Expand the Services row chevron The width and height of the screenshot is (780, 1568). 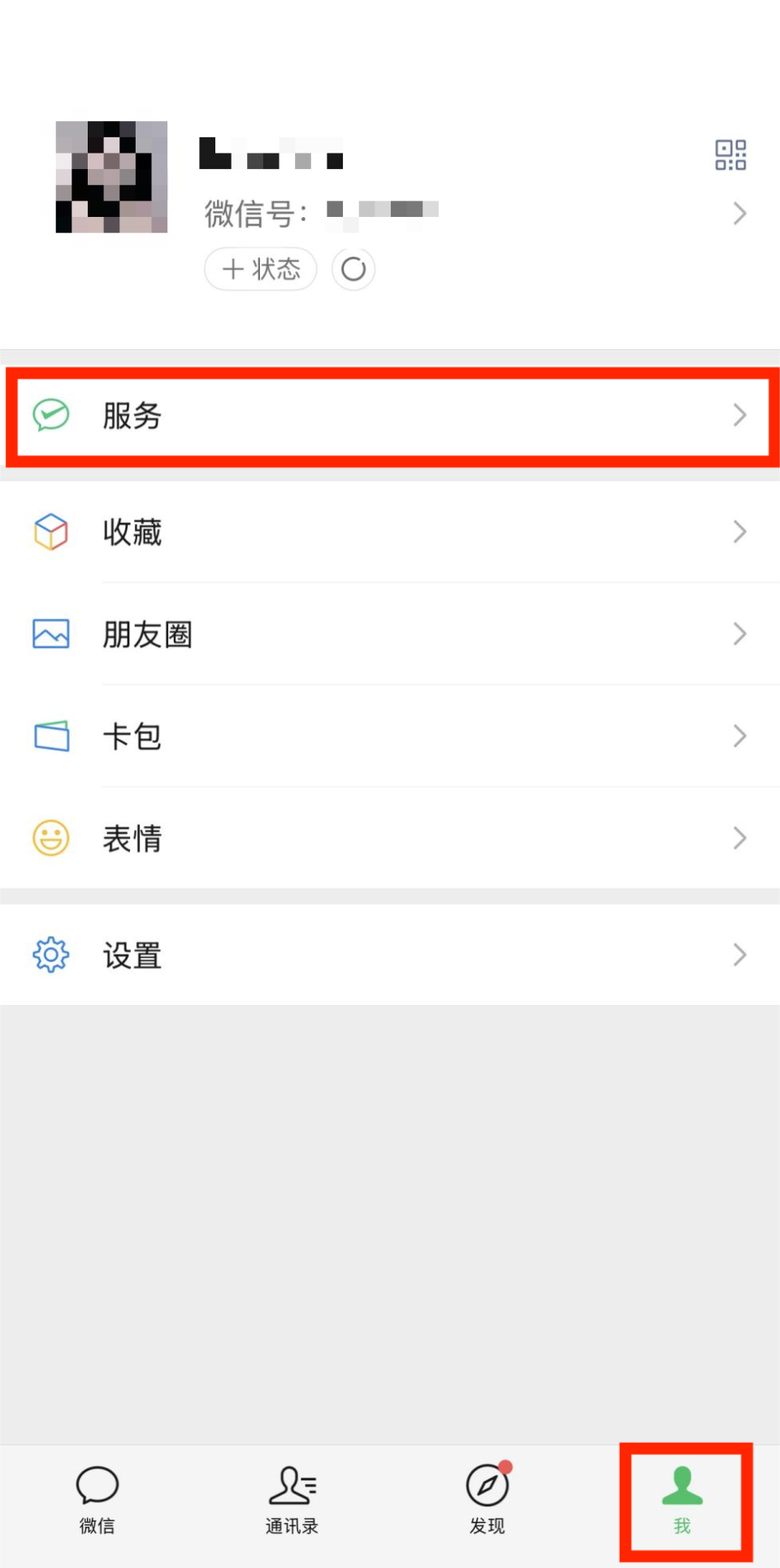click(x=739, y=416)
